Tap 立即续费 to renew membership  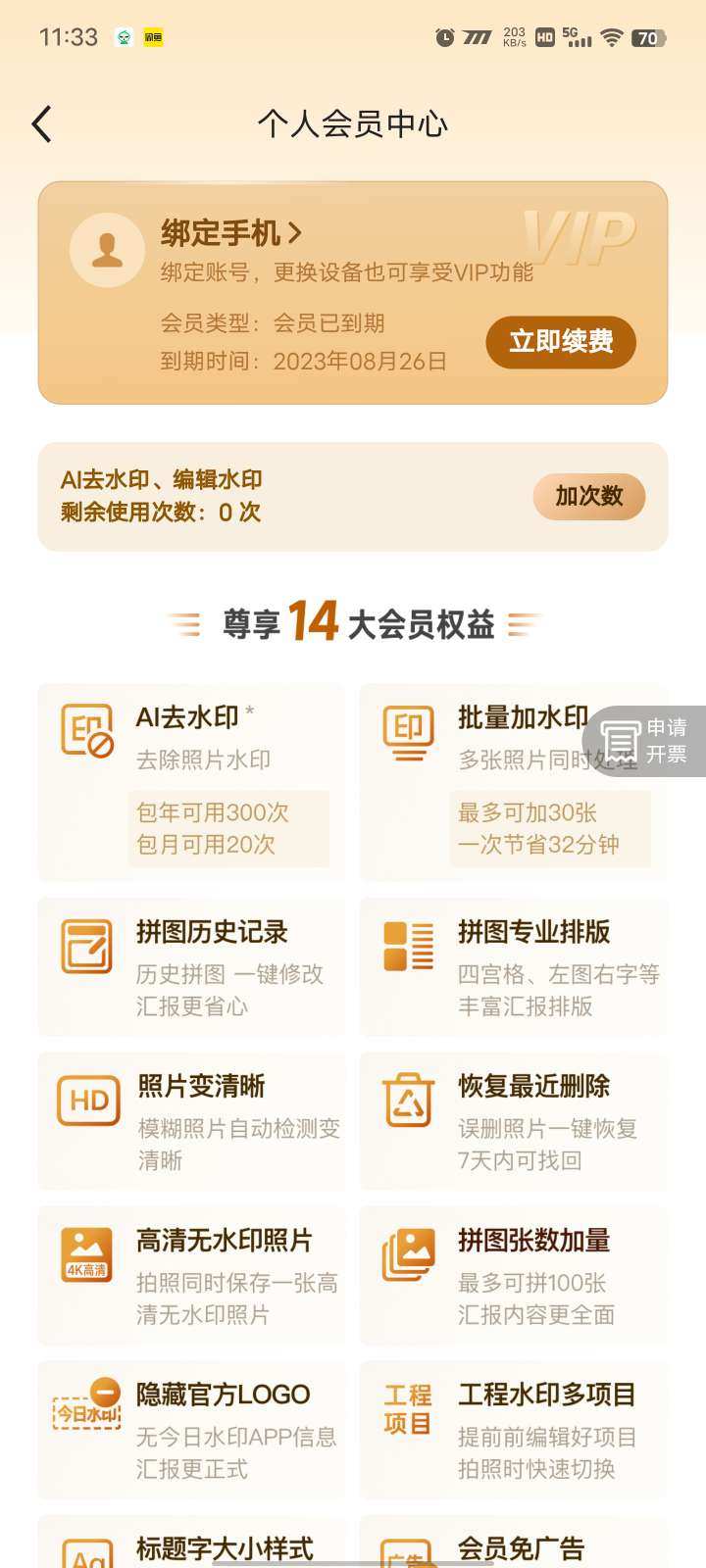[x=561, y=342]
